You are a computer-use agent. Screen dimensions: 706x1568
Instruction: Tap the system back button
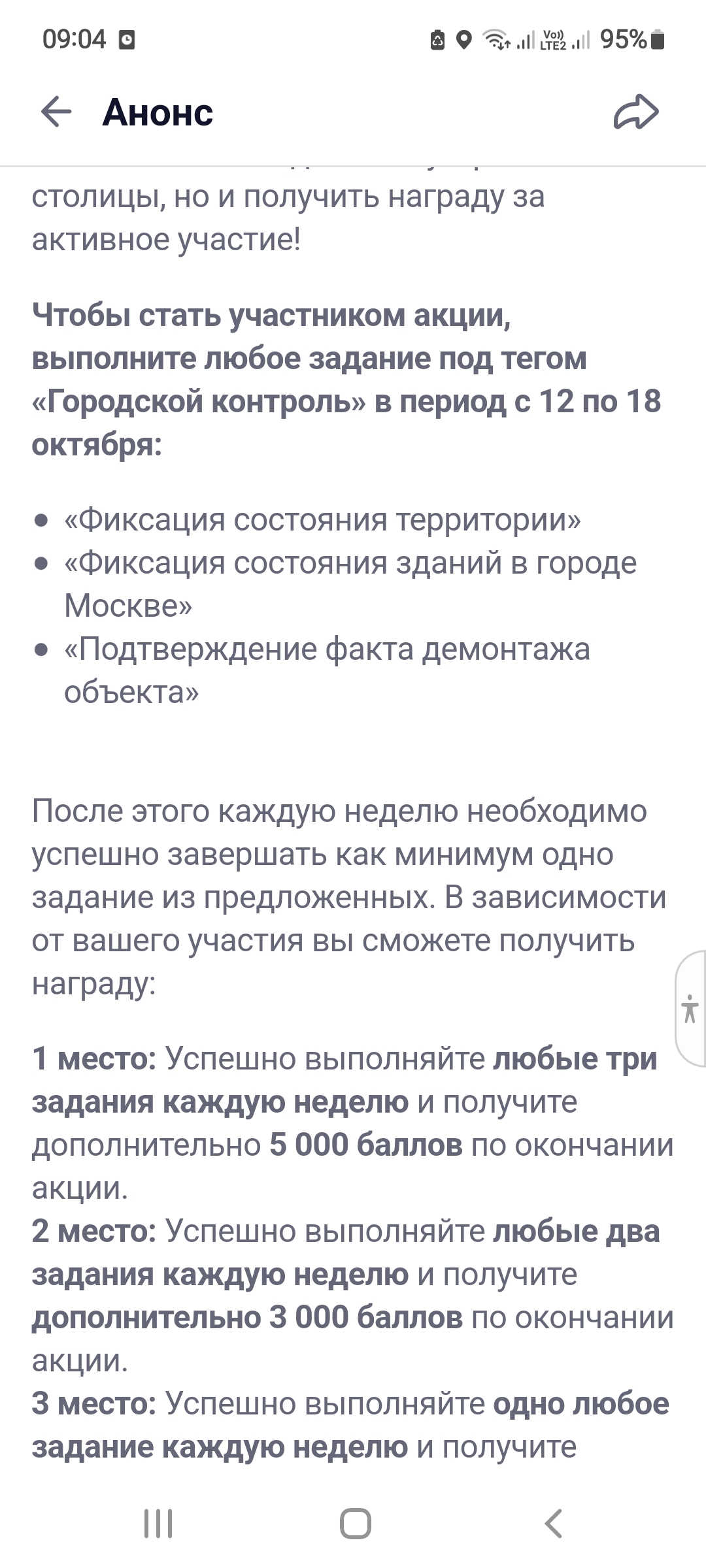(x=553, y=1524)
